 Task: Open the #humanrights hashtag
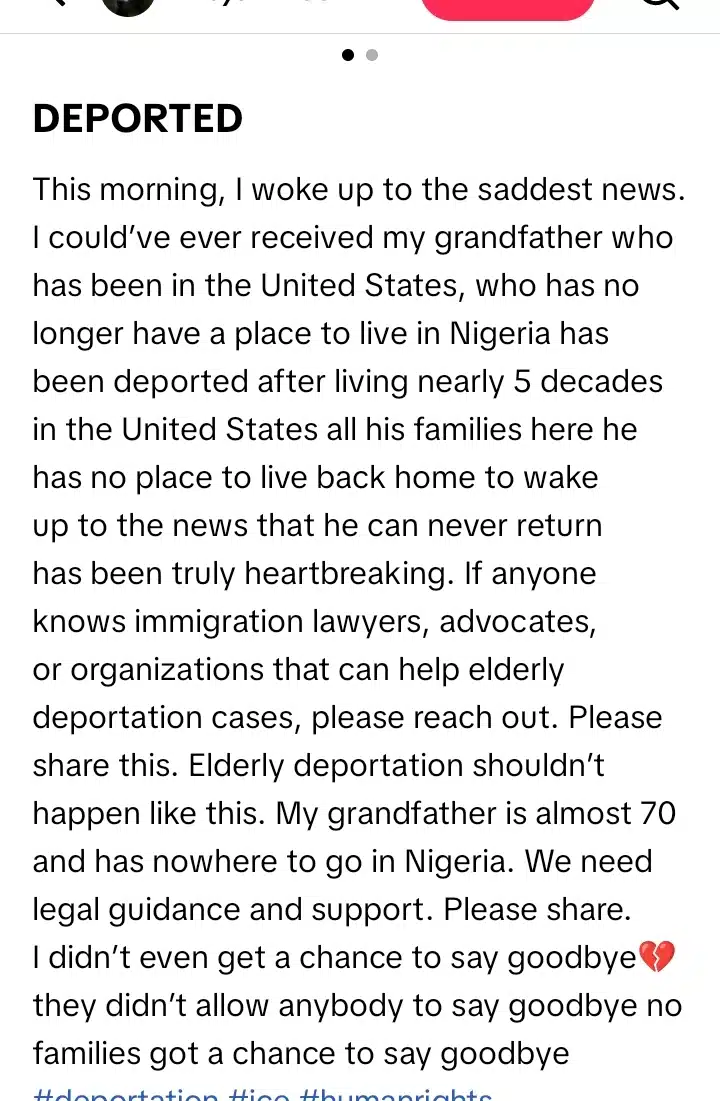click(395, 1095)
